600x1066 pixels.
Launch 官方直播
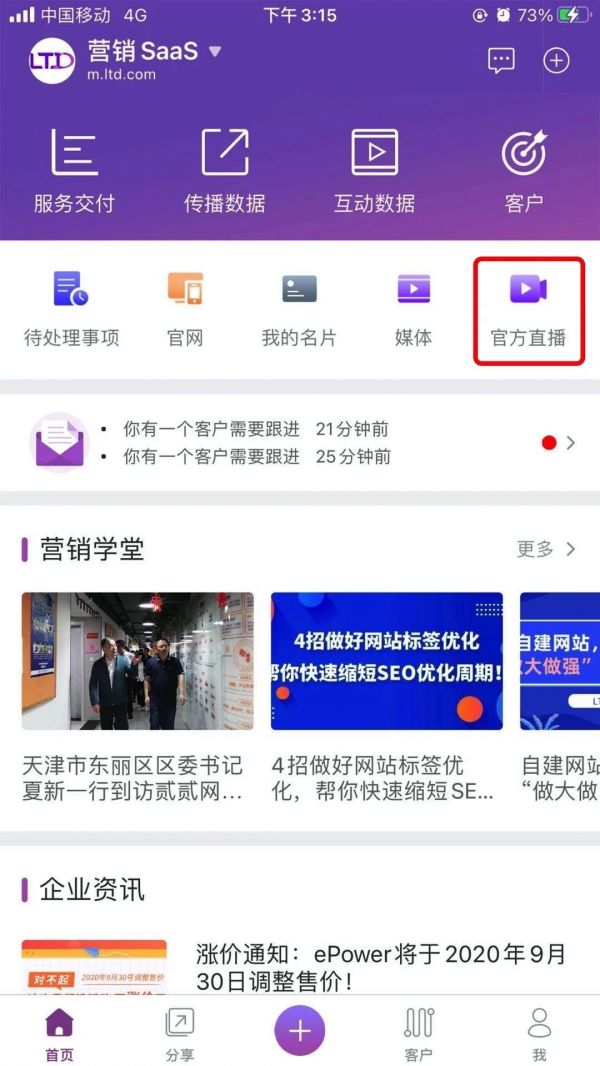528,311
